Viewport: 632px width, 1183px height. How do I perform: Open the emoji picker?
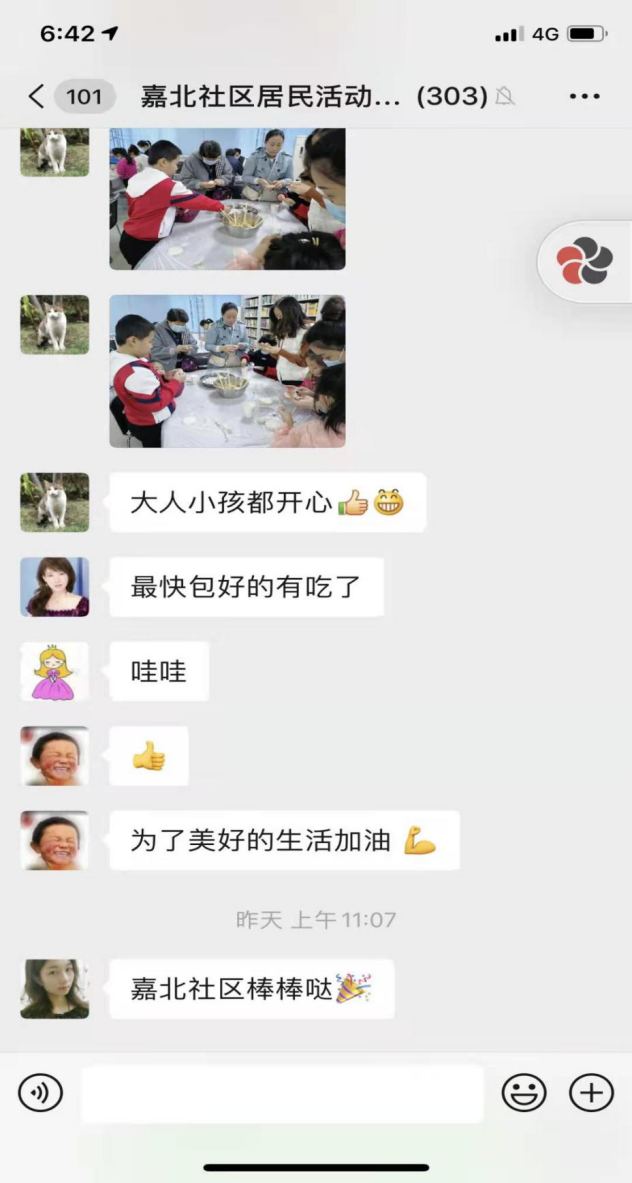tap(523, 1093)
